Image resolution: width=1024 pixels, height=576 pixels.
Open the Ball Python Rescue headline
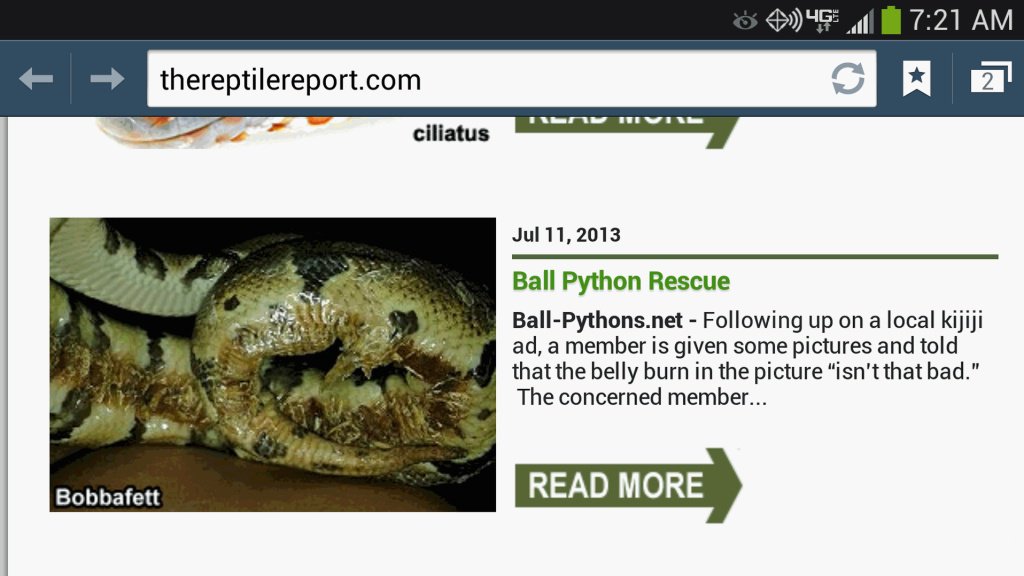(621, 281)
